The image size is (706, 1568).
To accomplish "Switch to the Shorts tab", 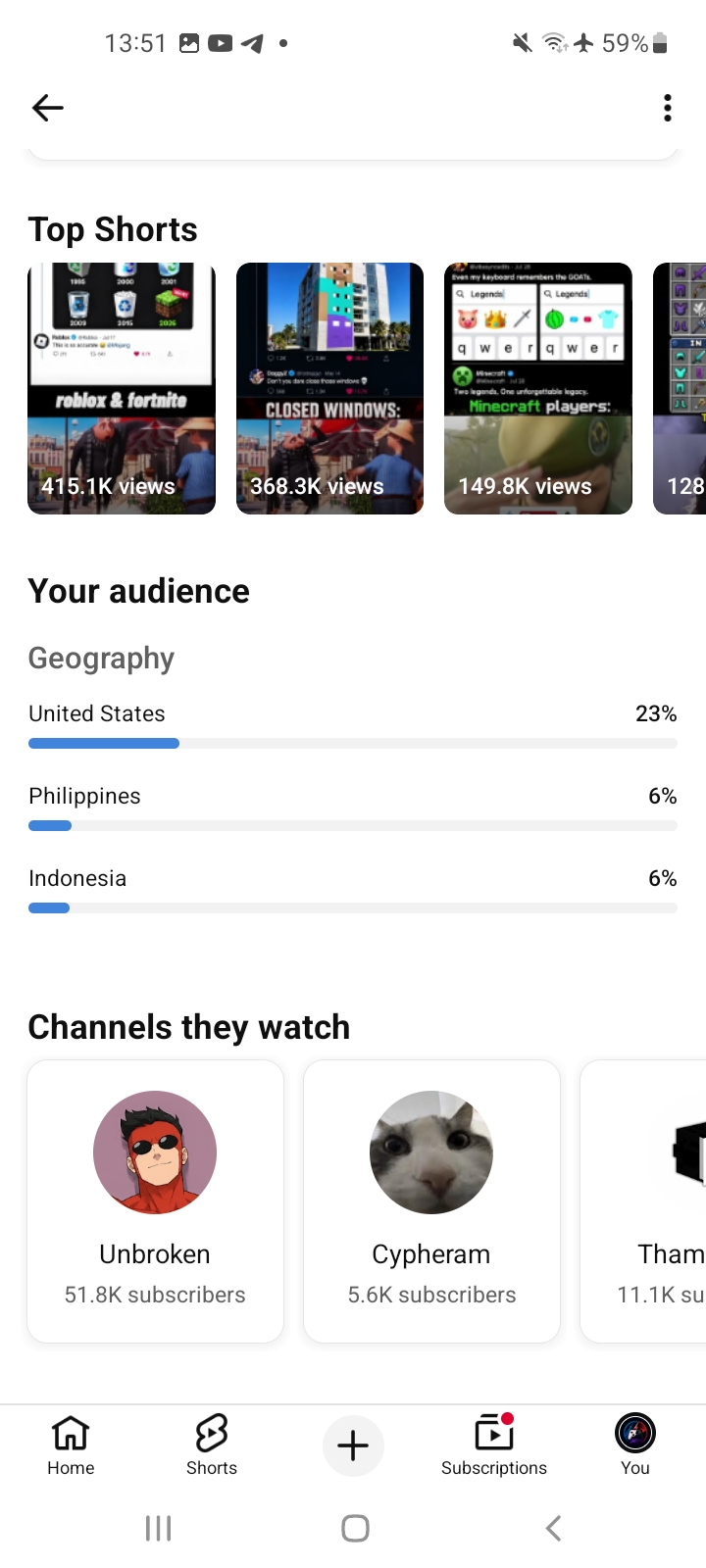I will coord(212,1445).
